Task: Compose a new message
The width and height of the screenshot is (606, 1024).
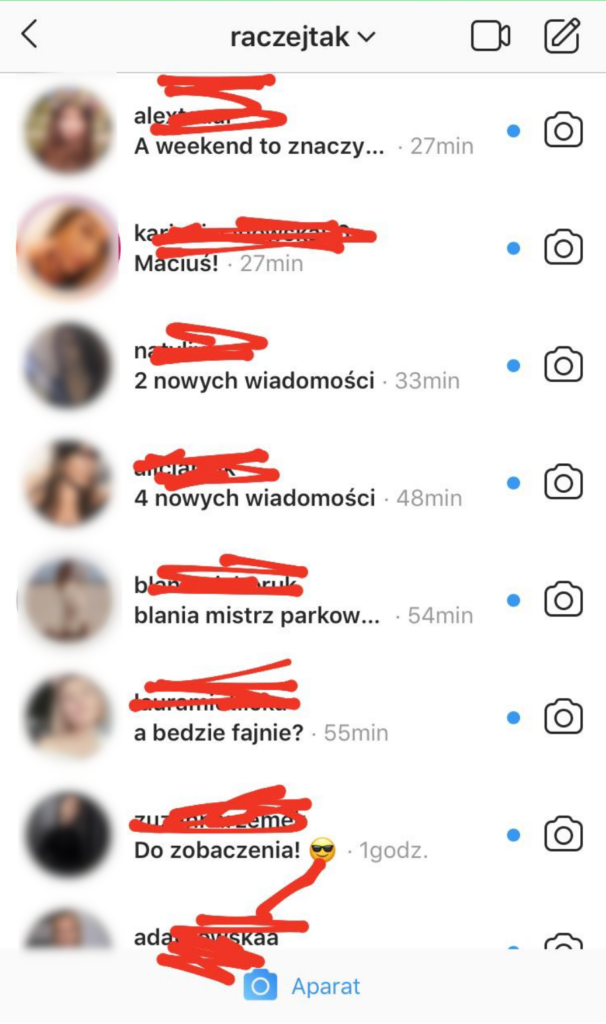Action: tap(562, 36)
